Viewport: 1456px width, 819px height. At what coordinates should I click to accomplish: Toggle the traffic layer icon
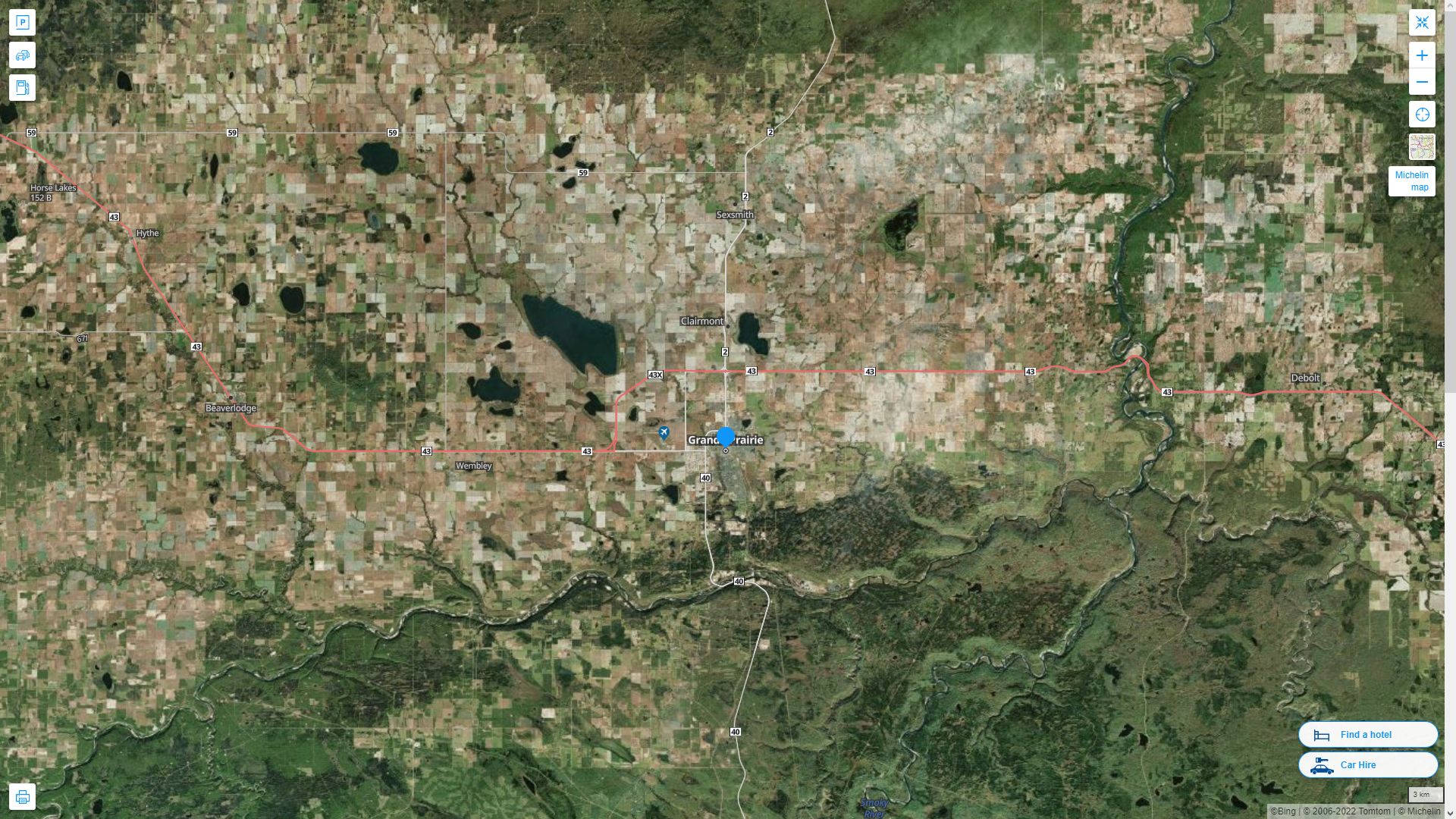point(22,55)
